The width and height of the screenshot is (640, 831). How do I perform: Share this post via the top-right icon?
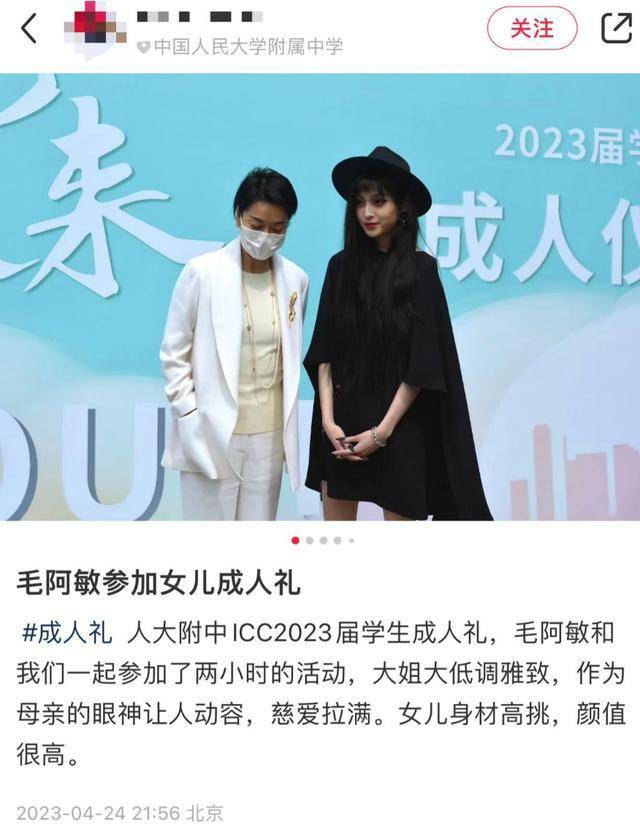click(x=615, y=29)
